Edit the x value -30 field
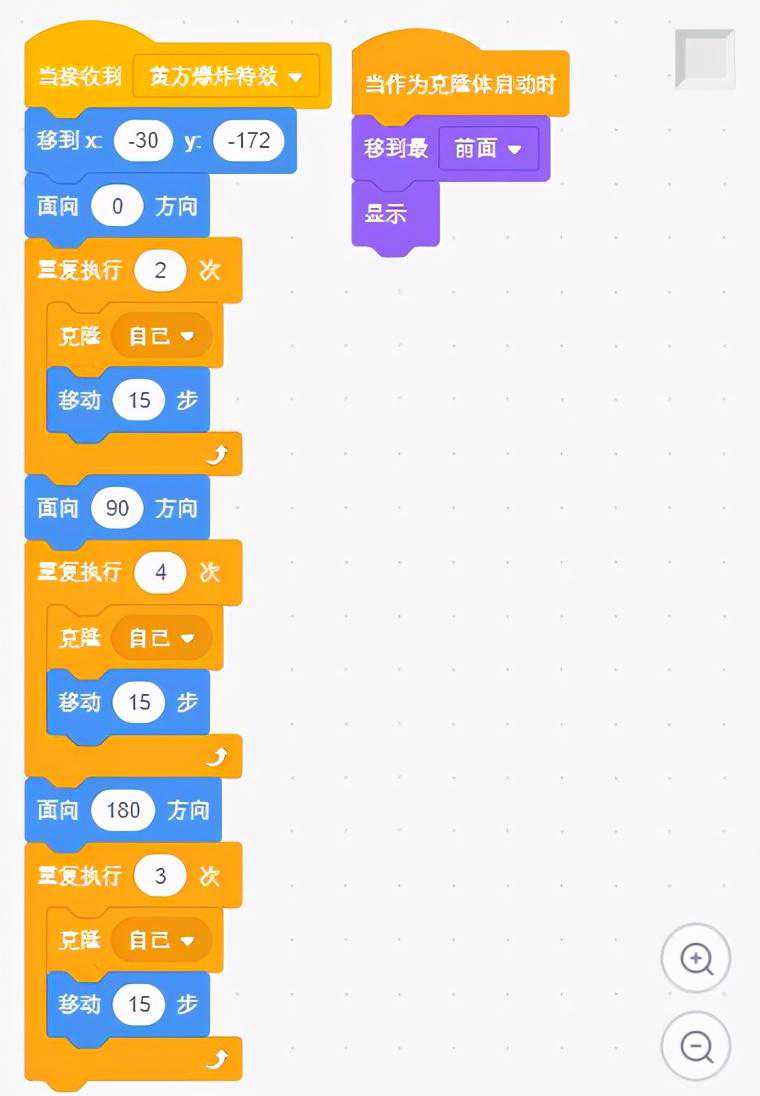The width and height of the screenshot is (760, 1096). [x=144, y=141]
